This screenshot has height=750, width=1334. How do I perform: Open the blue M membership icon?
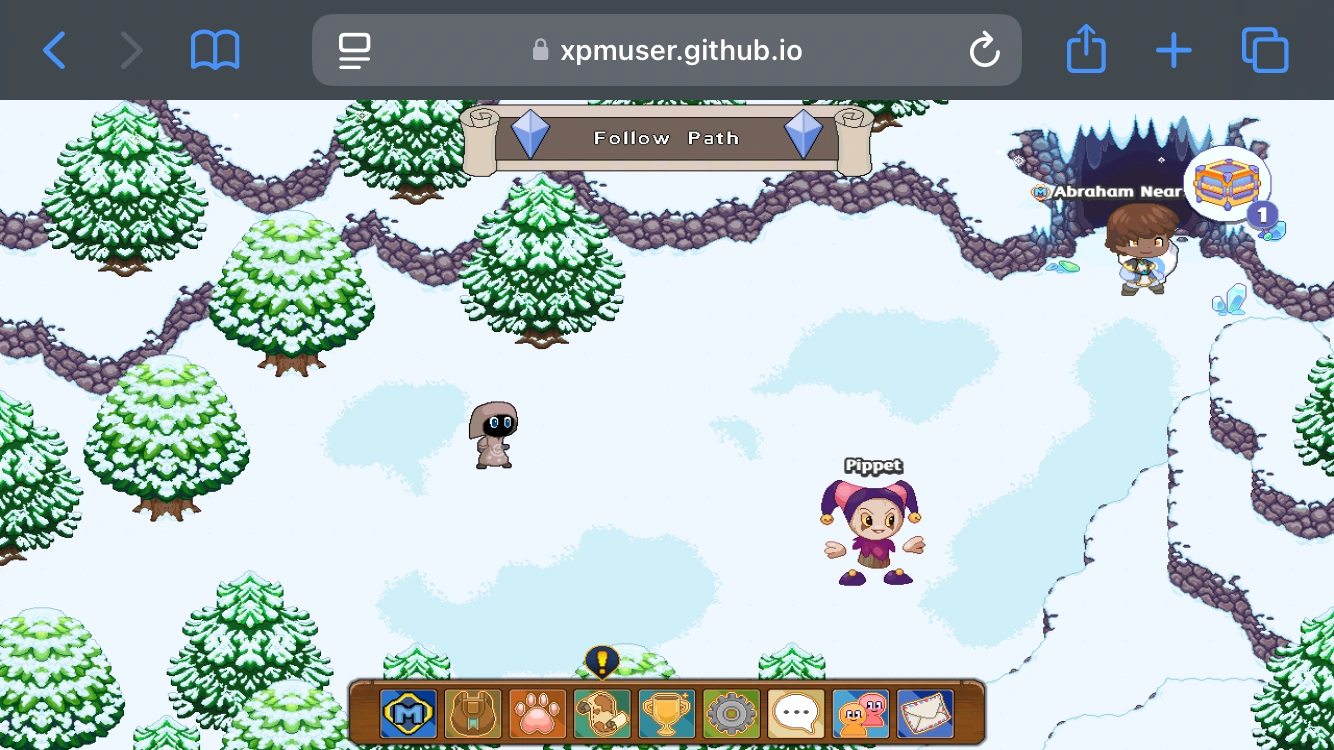click(x=408, y=713)
